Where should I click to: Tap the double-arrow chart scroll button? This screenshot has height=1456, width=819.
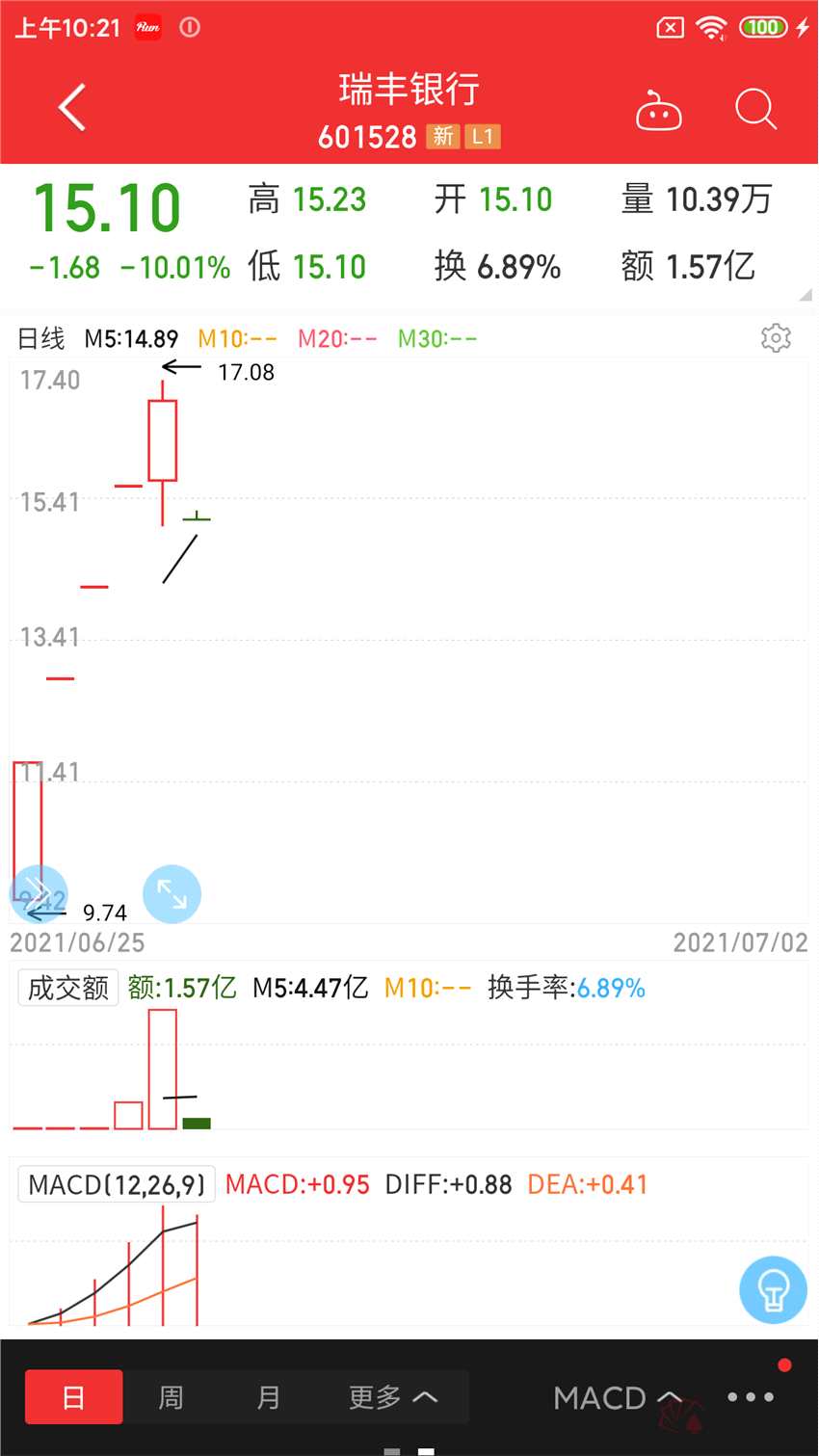coord(39,892)
